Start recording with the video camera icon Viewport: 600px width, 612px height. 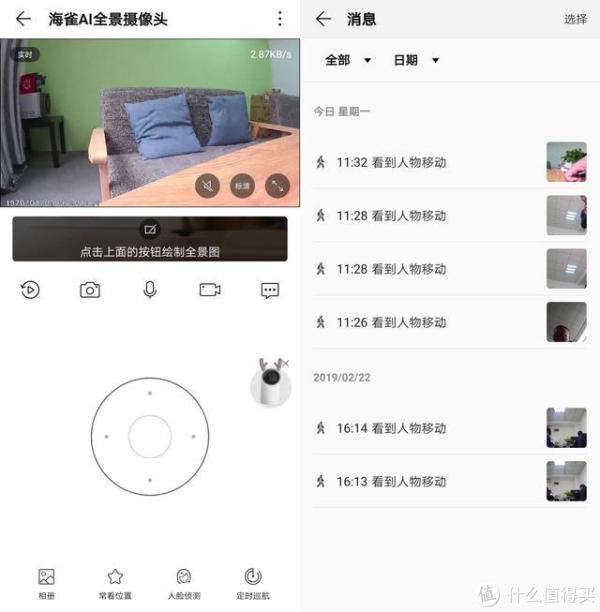coord(210,290)
